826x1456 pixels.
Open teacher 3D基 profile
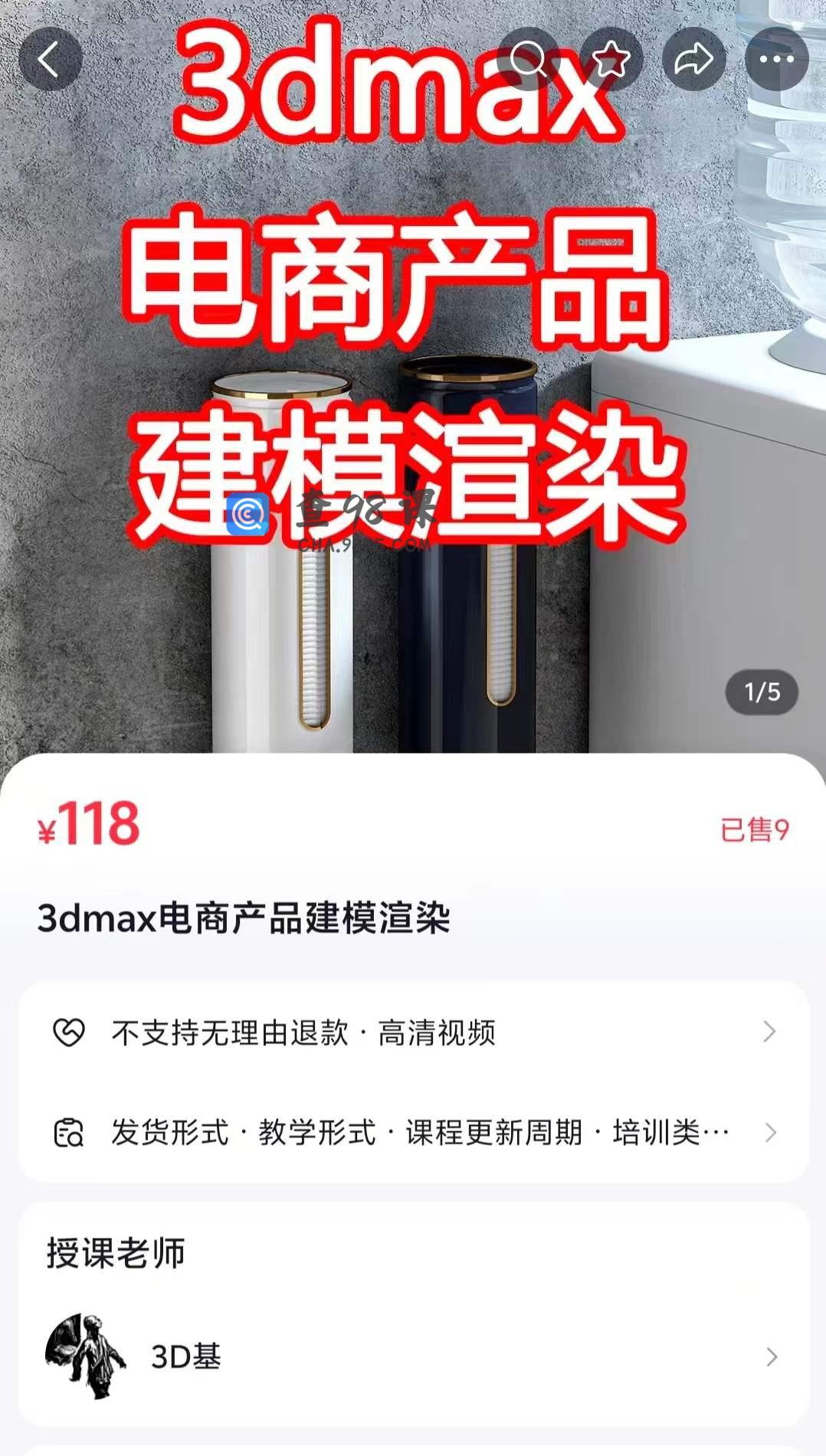point(414,1356)
